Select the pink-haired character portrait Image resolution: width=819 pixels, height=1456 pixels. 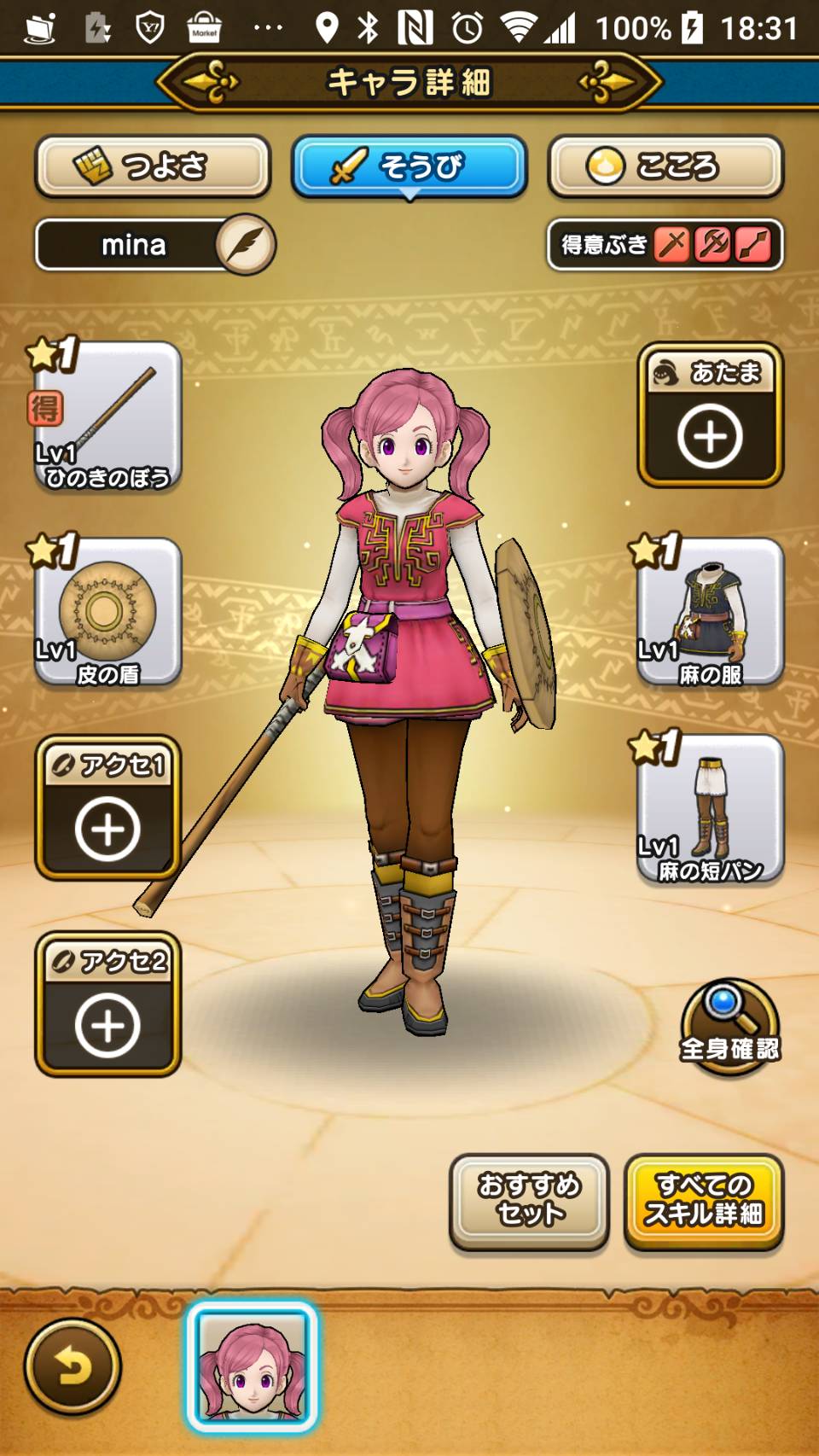click(x=252, y=1366)
